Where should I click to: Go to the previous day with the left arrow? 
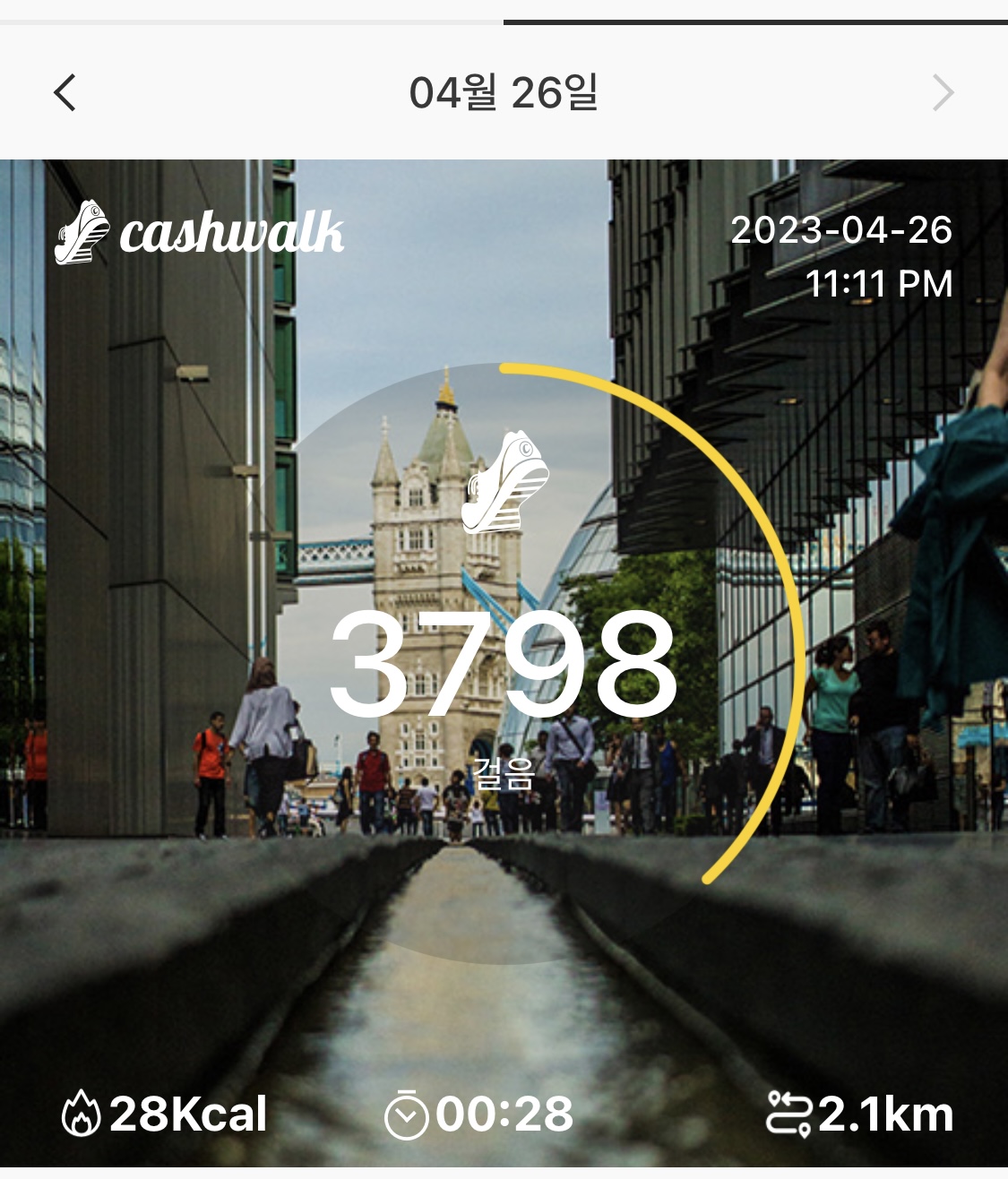pyautogui.click(x=65, y=92)
